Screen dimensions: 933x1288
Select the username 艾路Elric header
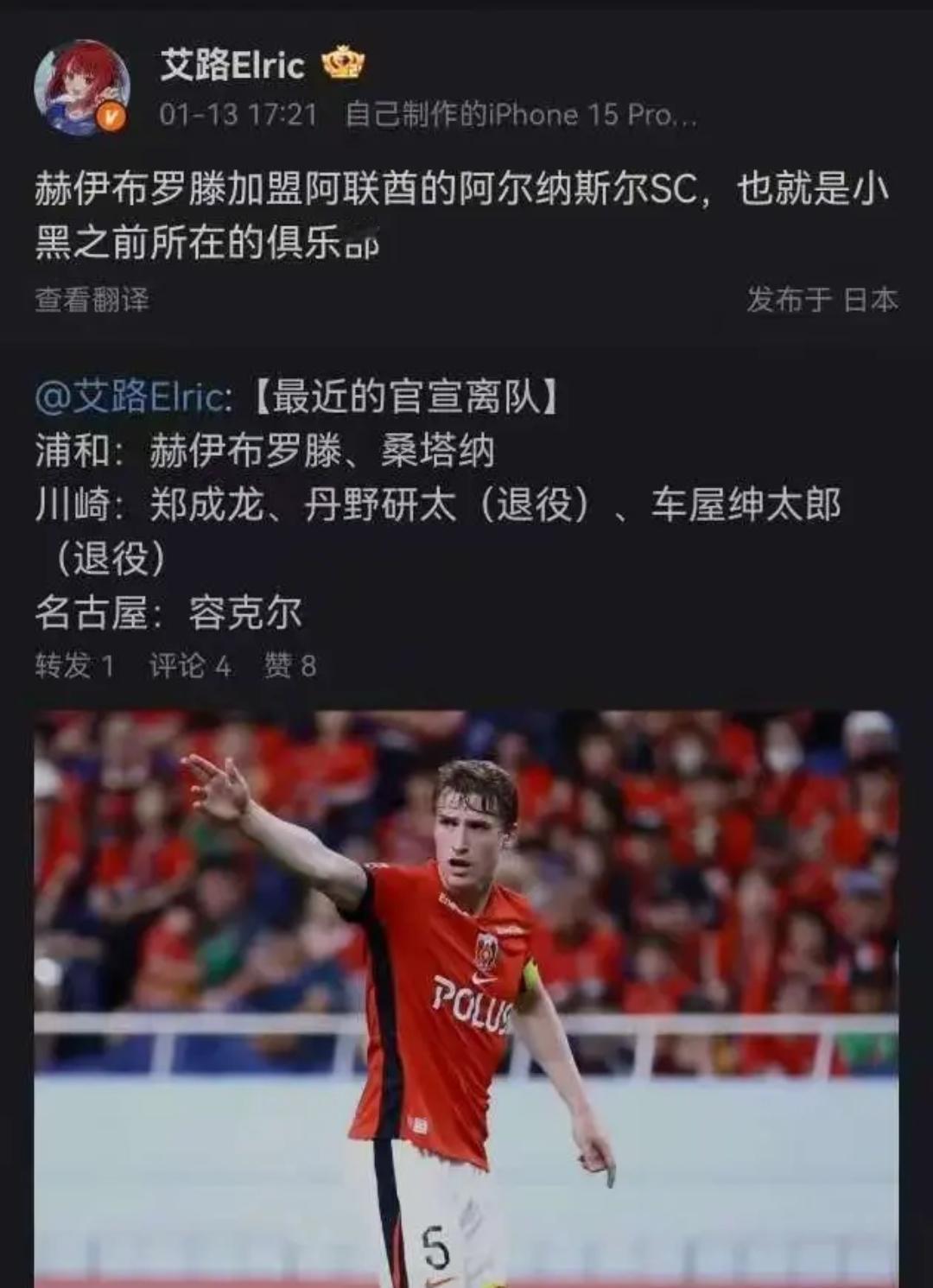pos(233,62)
